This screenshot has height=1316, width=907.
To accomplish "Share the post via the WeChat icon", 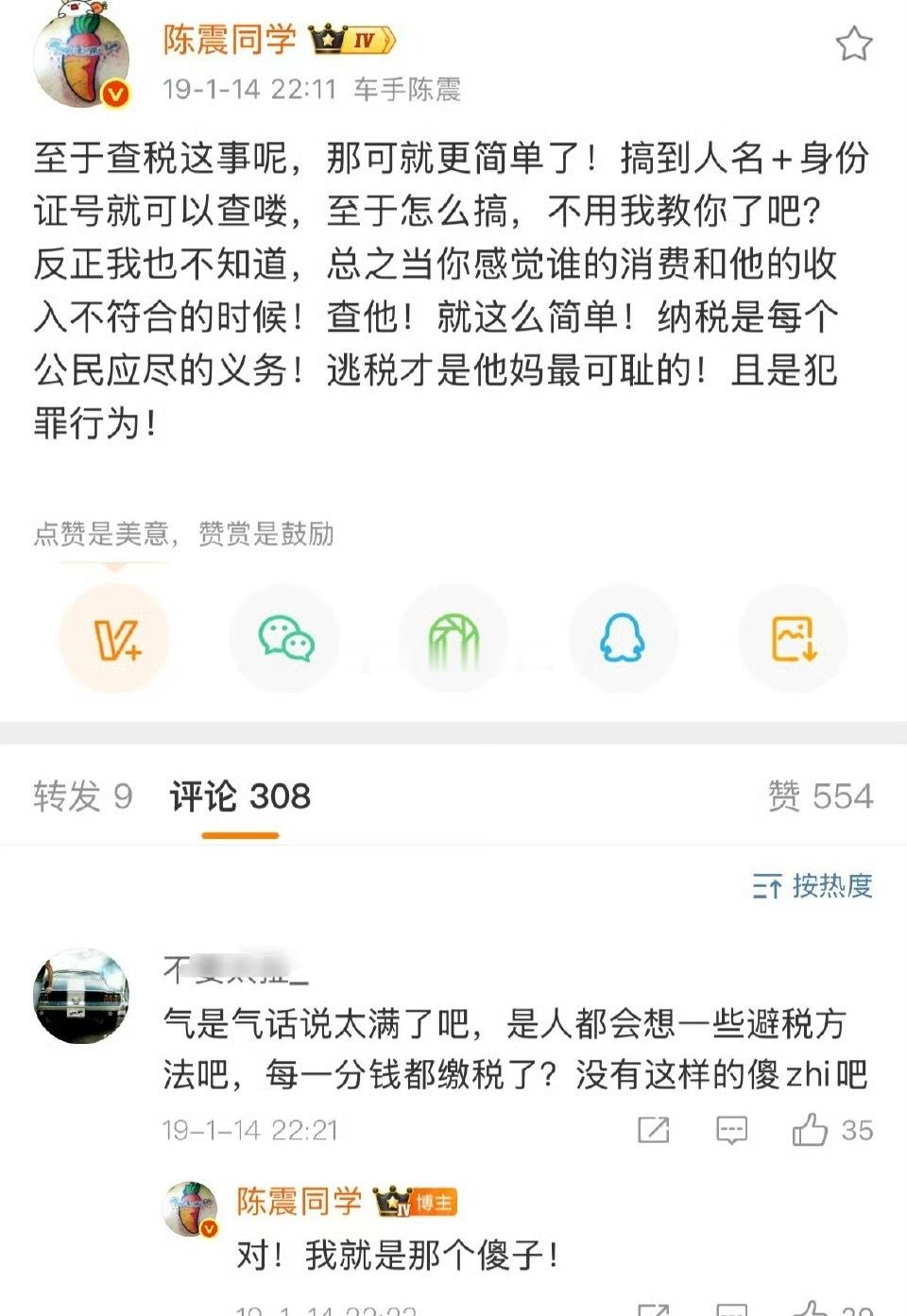I will (x=283, y=638).
